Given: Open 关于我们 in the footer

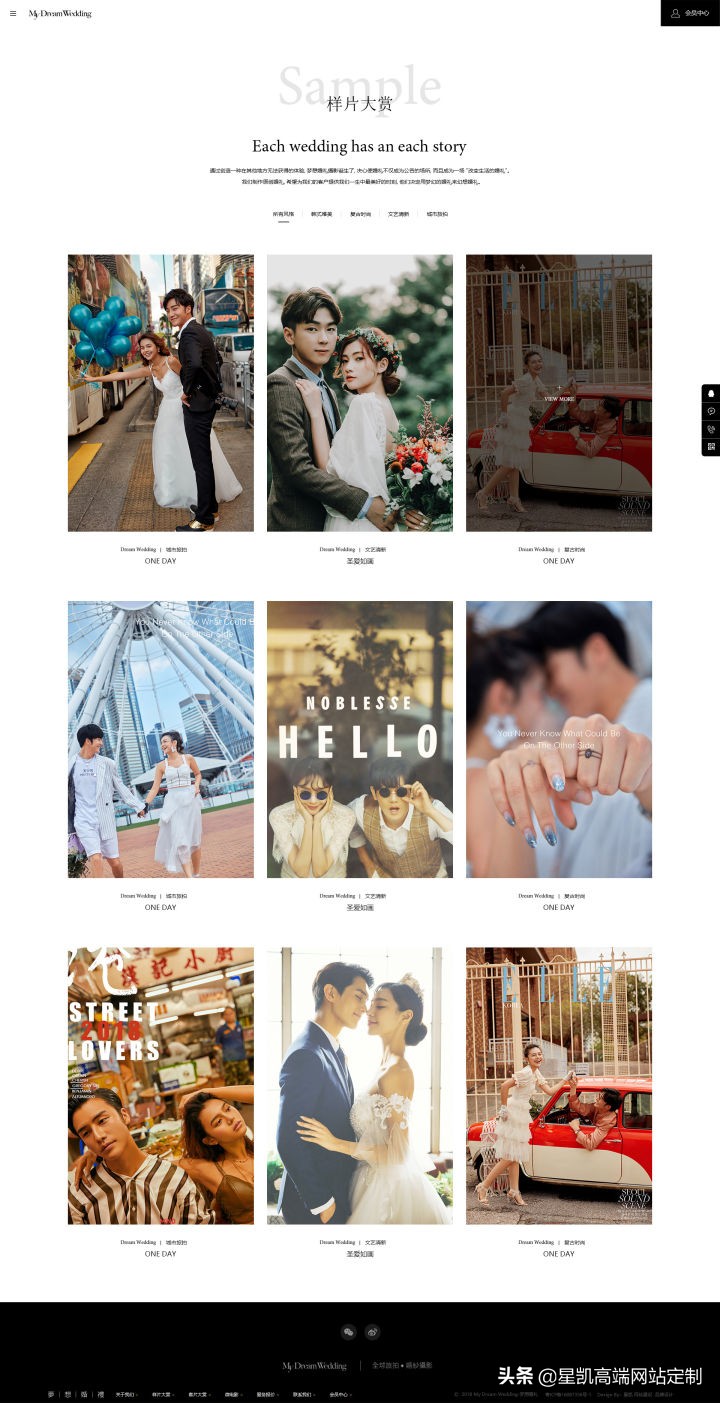Looking at the screenshot, I should point(125,1394).
